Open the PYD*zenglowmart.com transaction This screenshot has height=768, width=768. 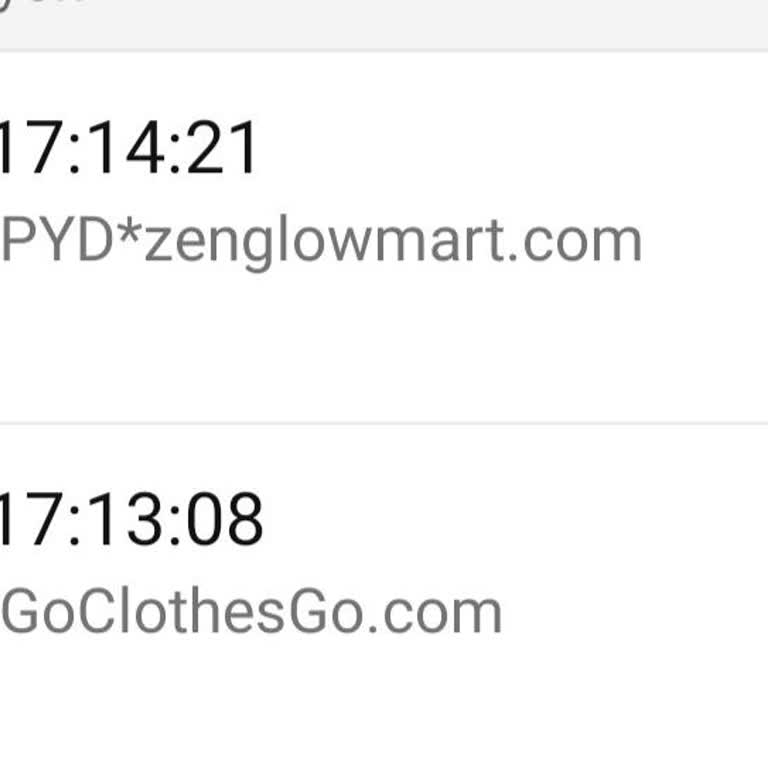click(x=320, y=240)
